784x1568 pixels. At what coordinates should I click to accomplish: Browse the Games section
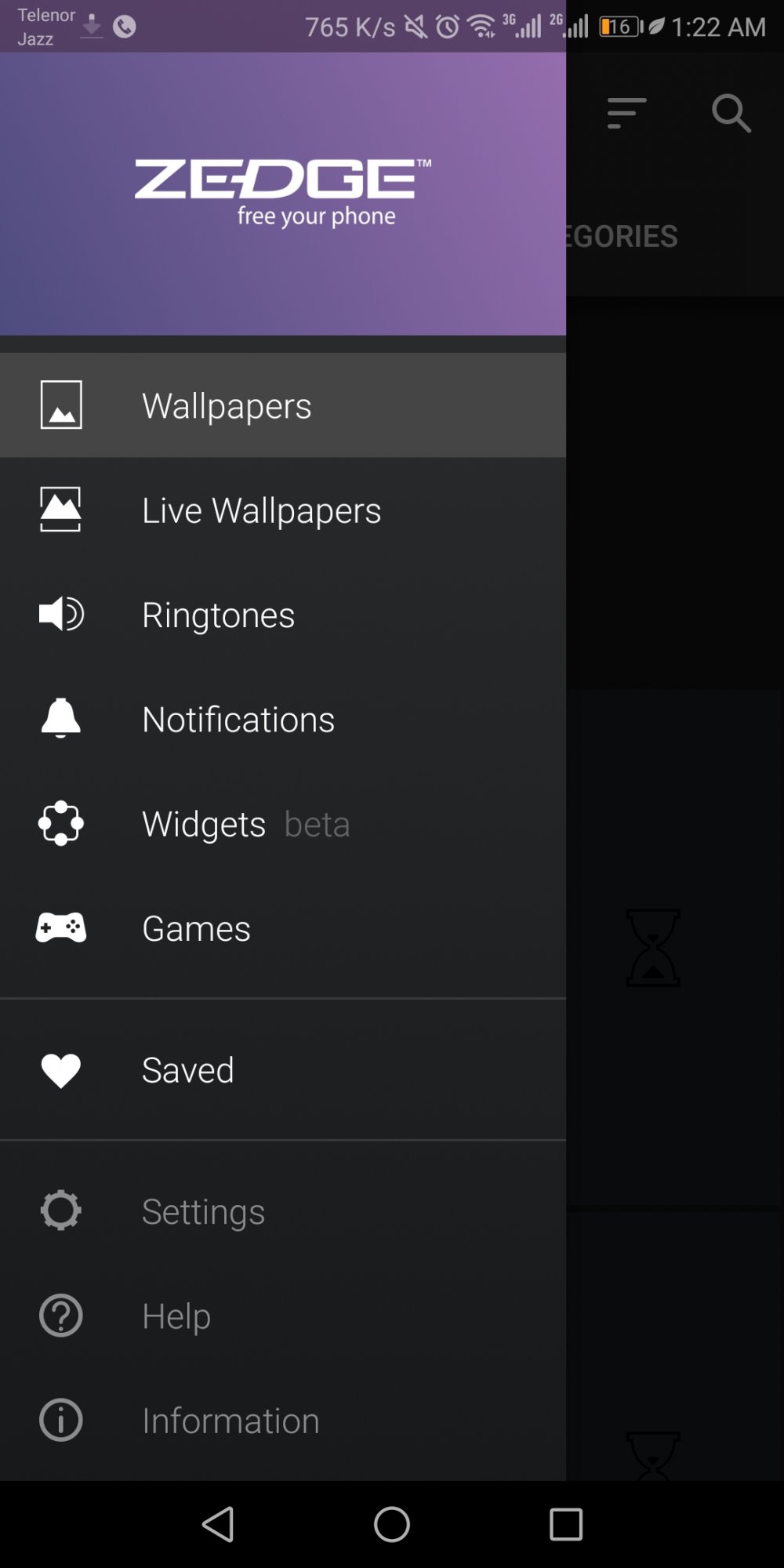(283, 927)
